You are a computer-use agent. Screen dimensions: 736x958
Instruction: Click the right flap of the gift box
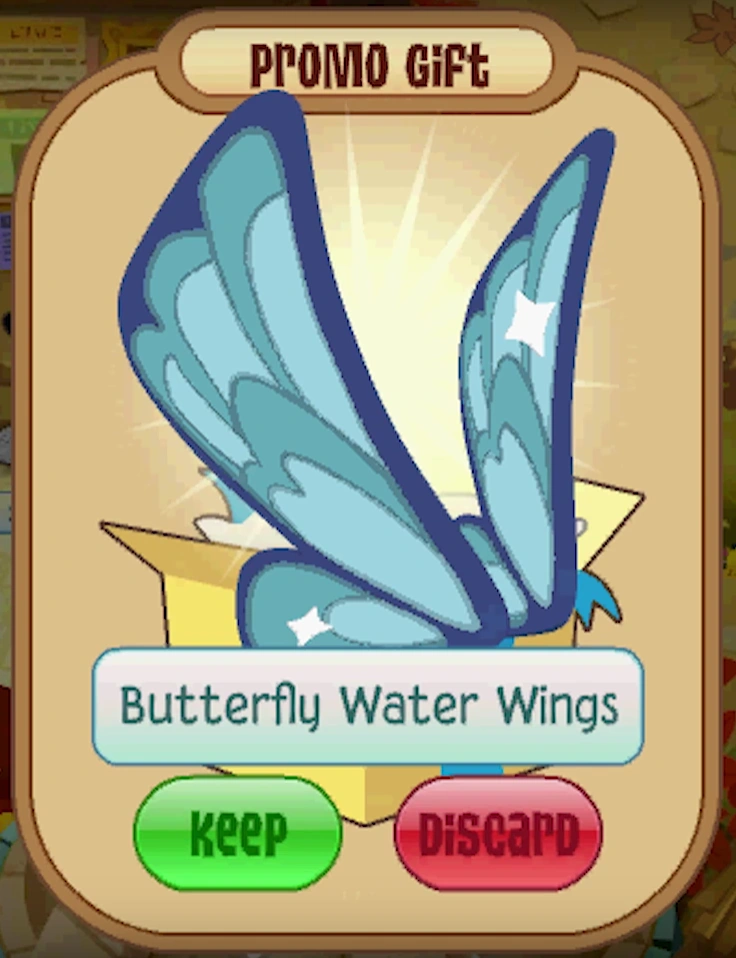[x=600, y=520]
